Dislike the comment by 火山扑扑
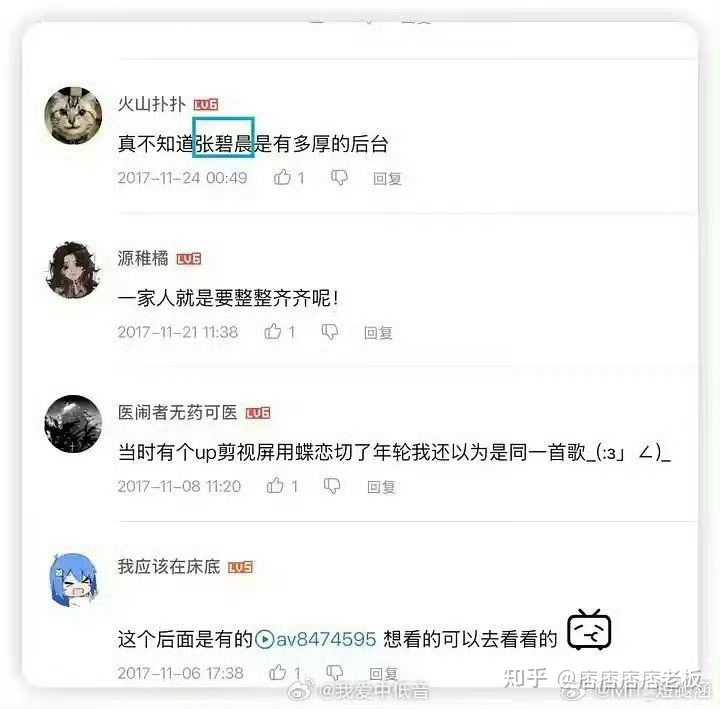 pyautogui.click(x=340, y=178)
